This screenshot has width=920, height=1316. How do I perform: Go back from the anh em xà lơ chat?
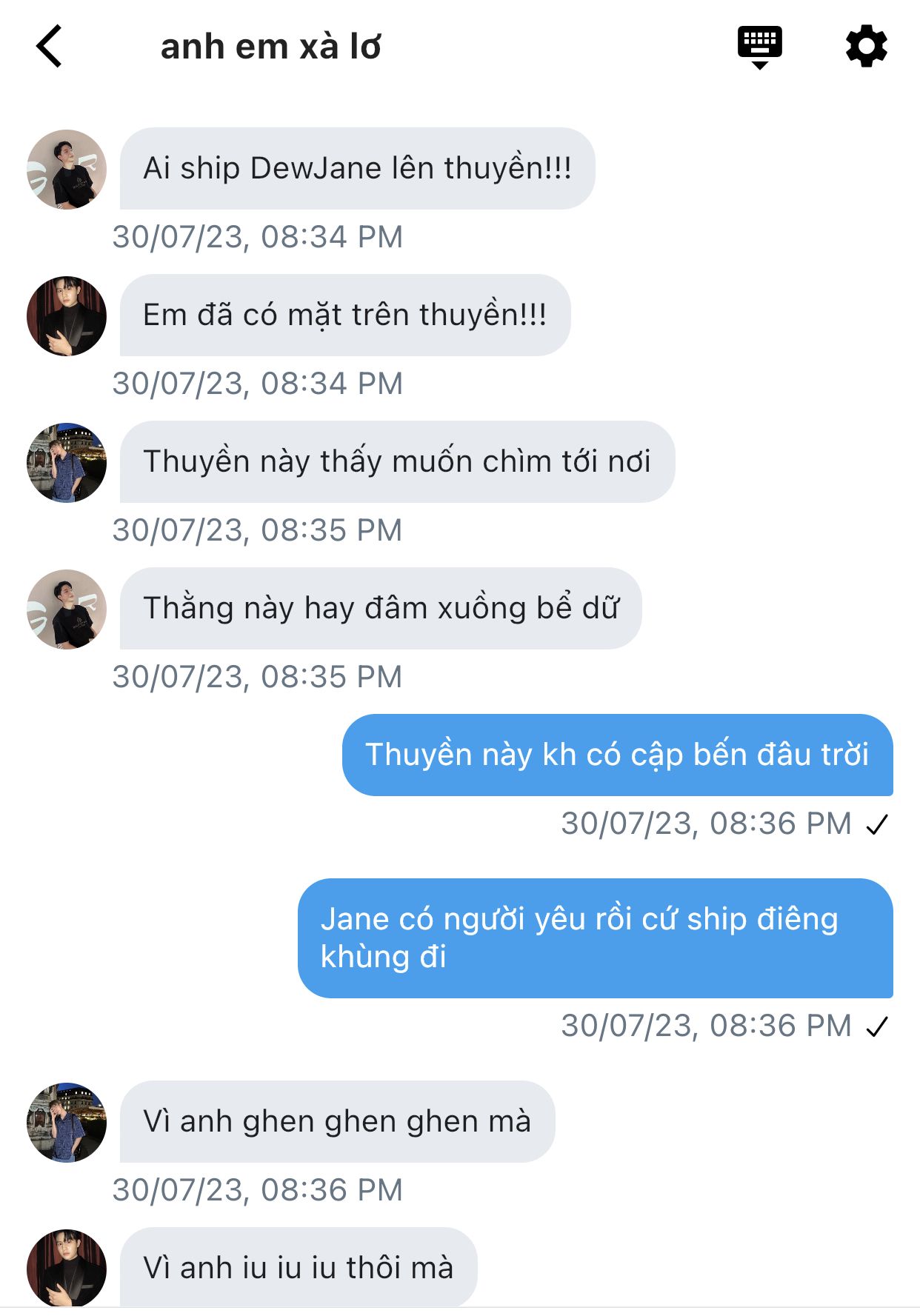(50, 47)
